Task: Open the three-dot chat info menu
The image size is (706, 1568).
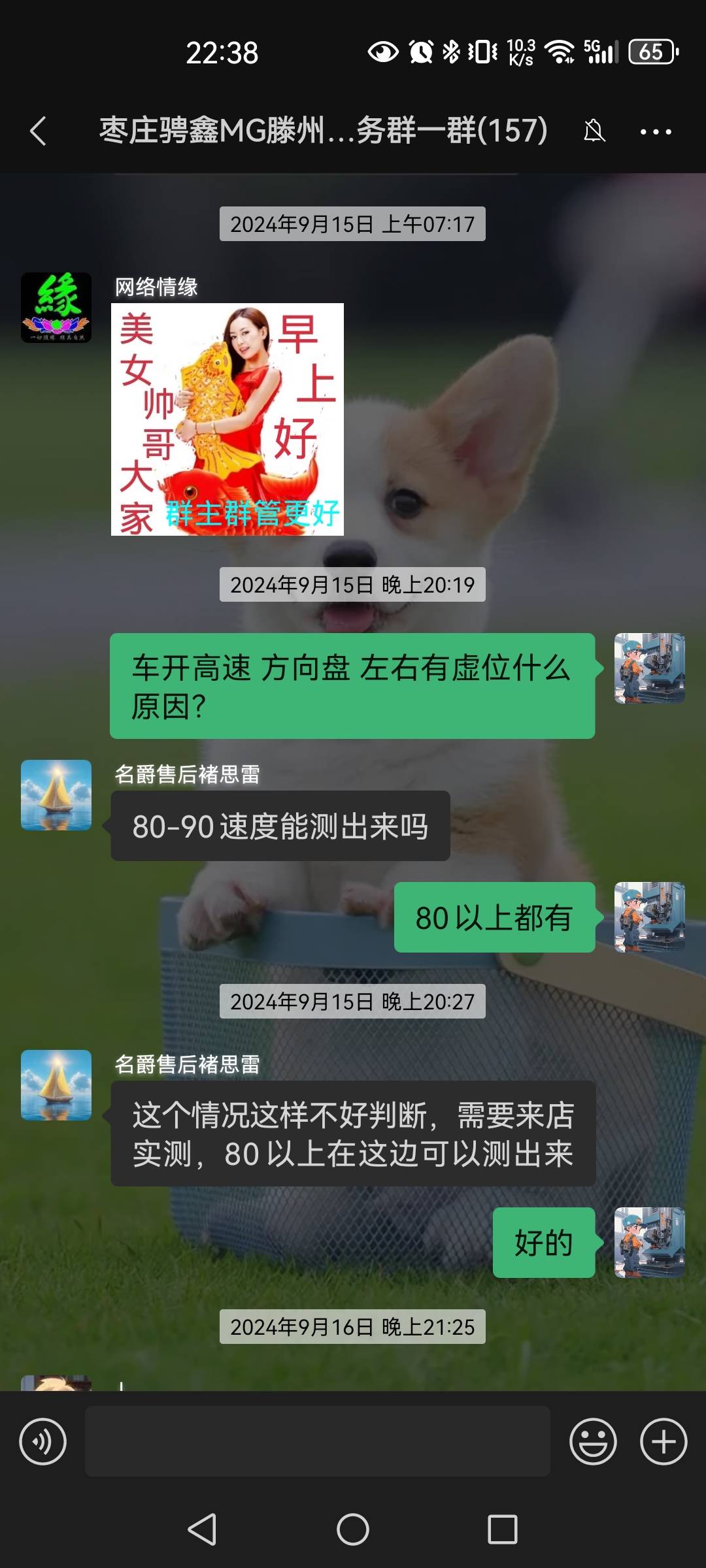Action: (x=656, y=131)
